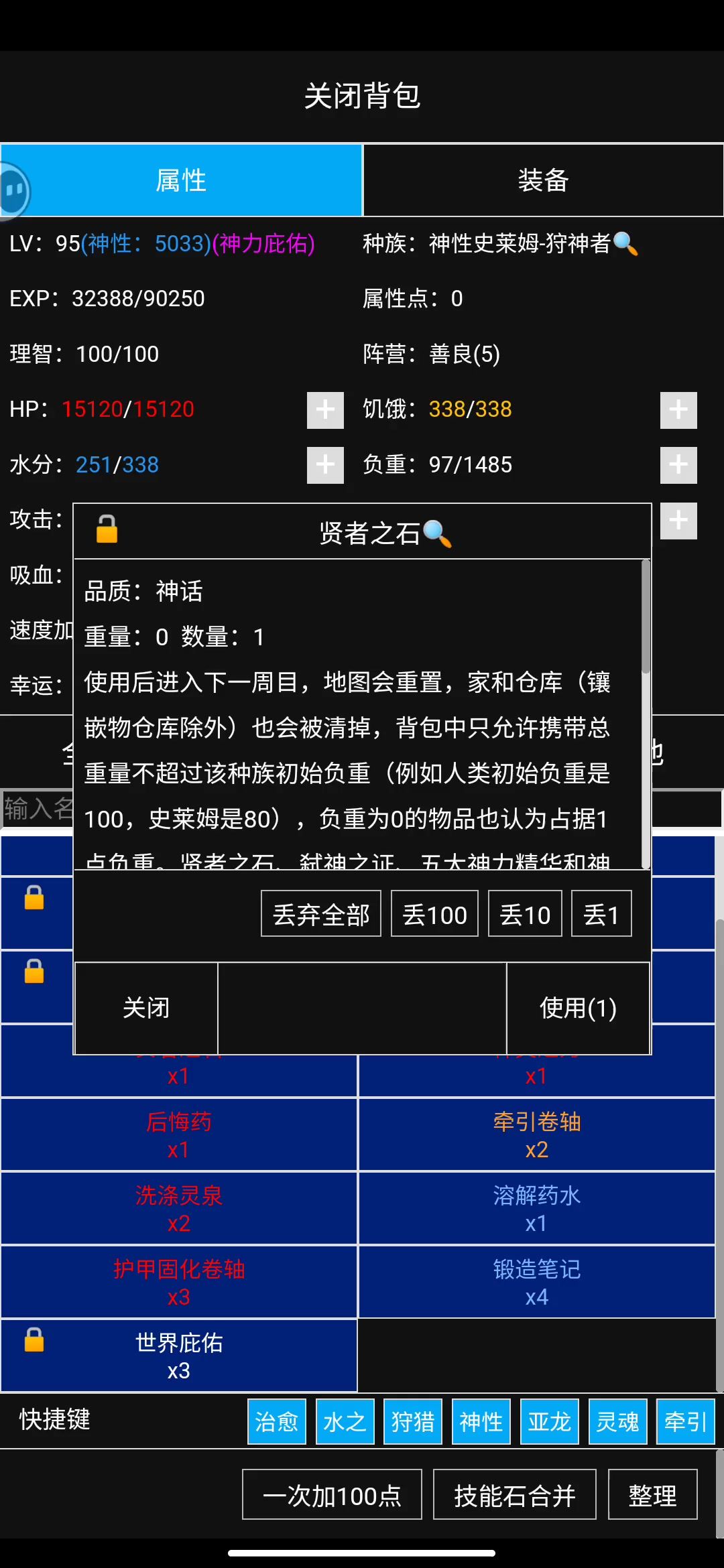Tap 丢弃全部 to discard all
The height and width of the screenshot is (1568, 724).
click(321, 914)
